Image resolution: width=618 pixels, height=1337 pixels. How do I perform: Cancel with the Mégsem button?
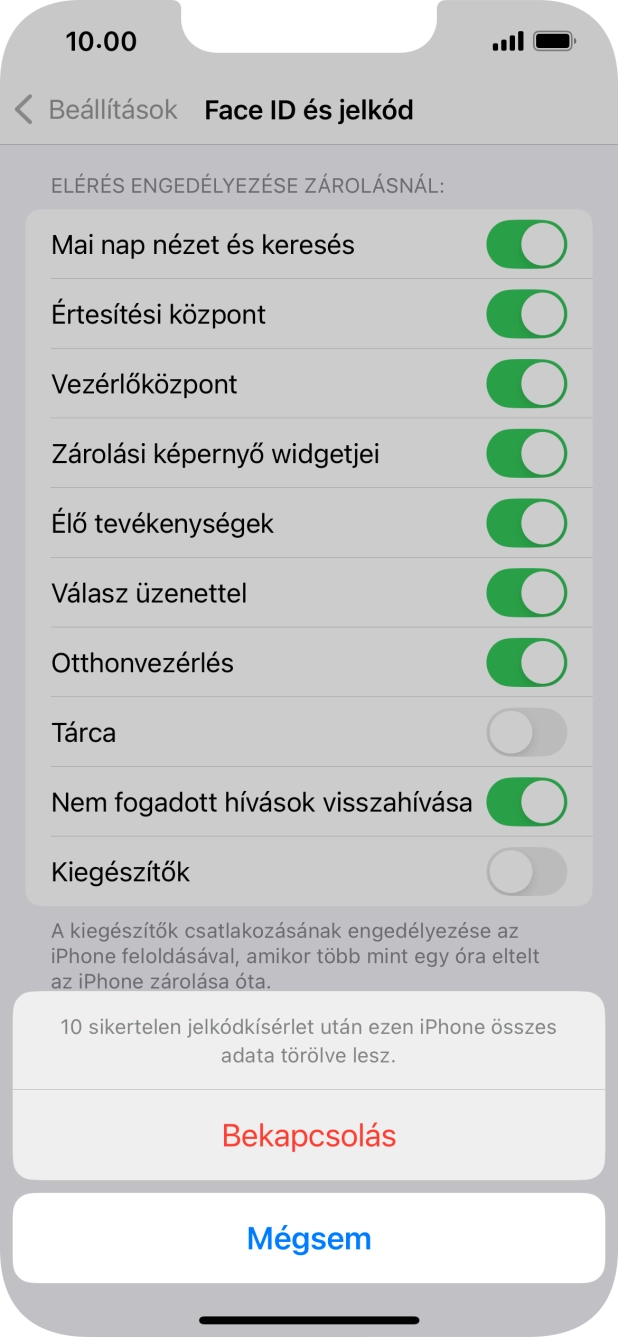[309, 1239]
